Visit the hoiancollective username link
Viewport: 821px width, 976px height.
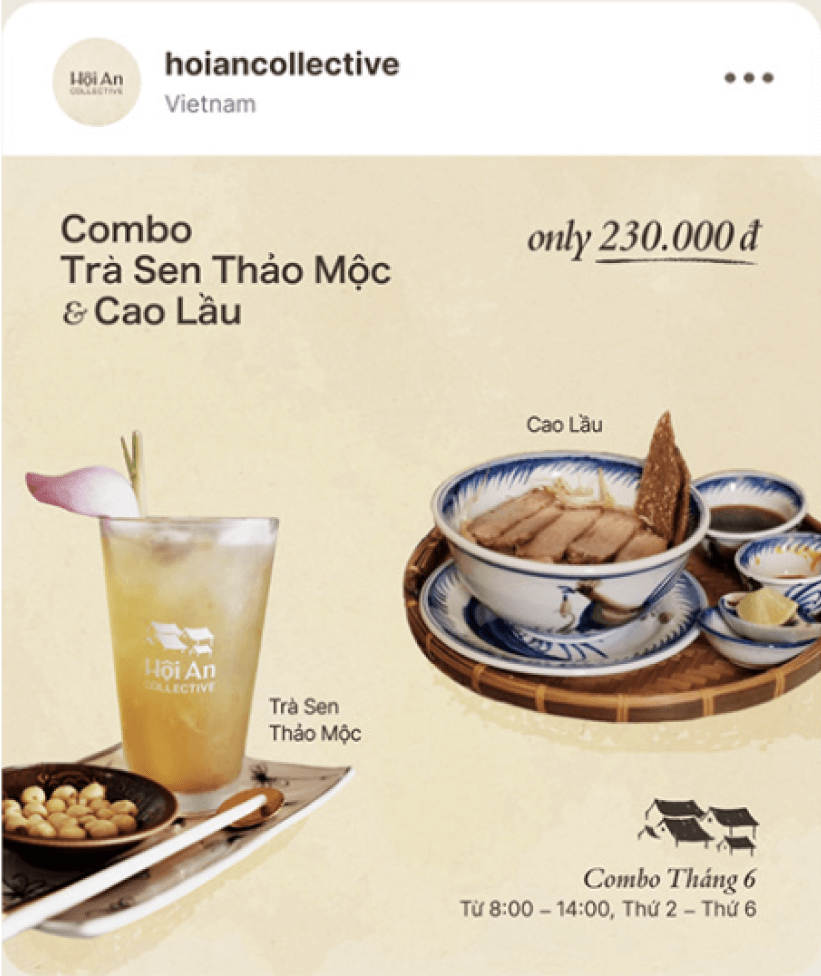[x=282, y=64]
